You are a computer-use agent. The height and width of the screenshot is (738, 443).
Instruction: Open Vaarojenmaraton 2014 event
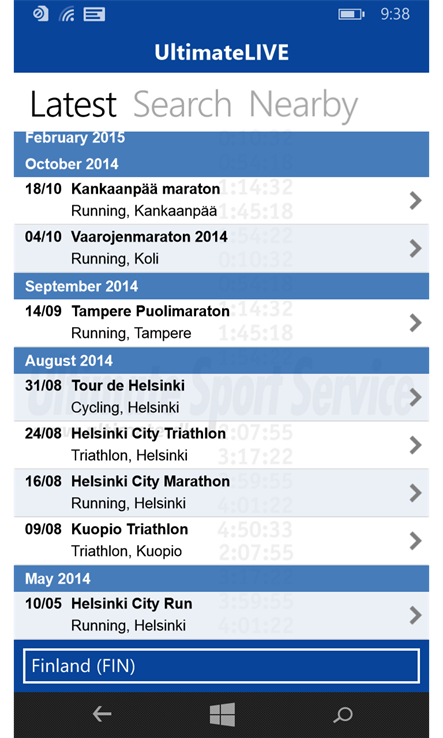tap(221, 248)
